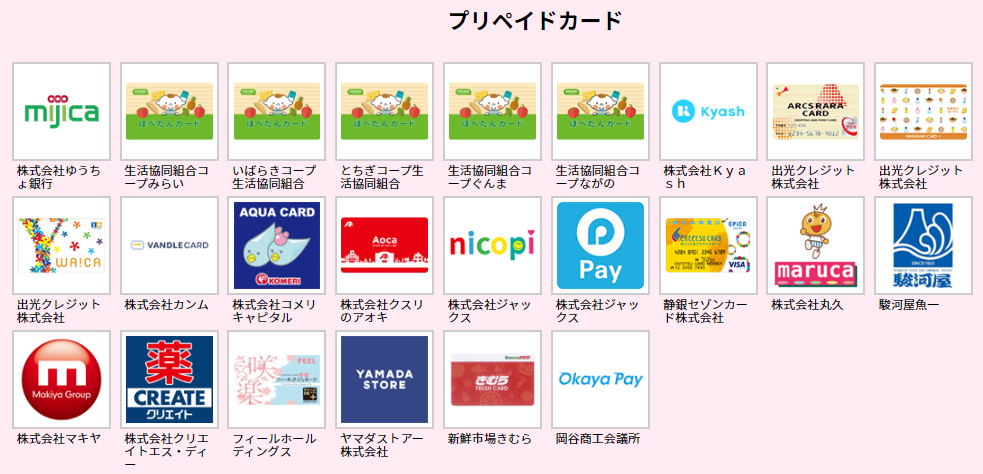The width and height of the screenshot is (983, 474).
Task: Open the フィールホールディングス card tile
Action: coord(277,379)
